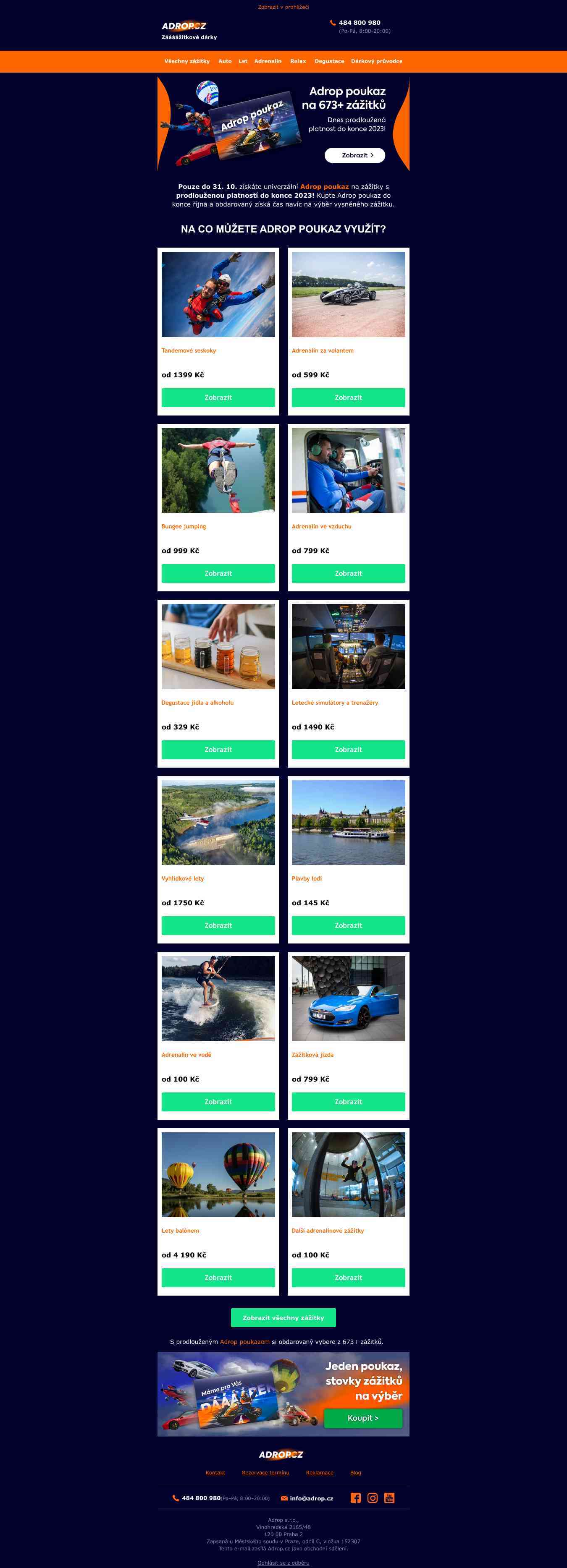The width and height of the screenshot is (567, 1568).
Task: Select 'Všechny zážitky' in the orange menu
Action: click(187, 61)
